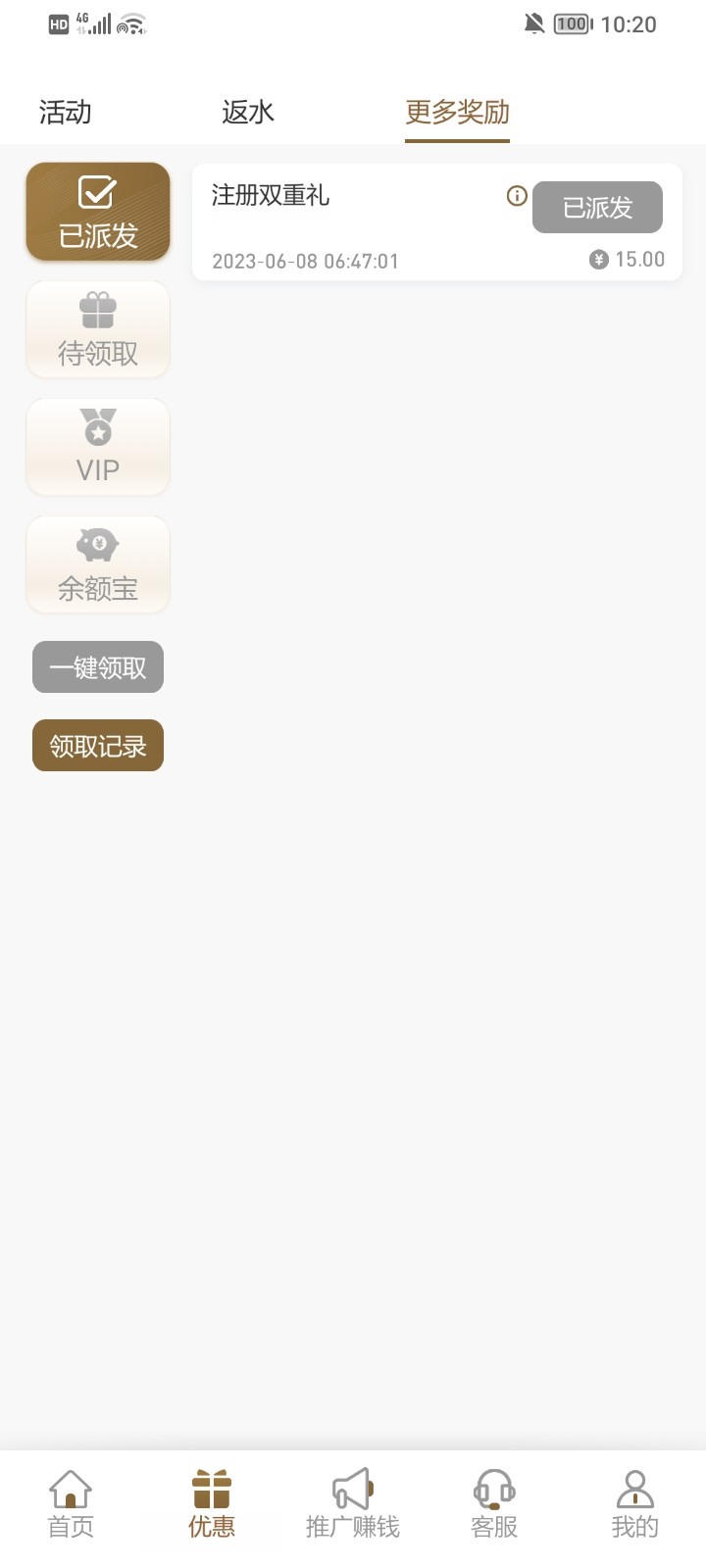This screenshot has height=1568, width=706.
Task: Open the 优惠 tab
Action: [212, 1504]
